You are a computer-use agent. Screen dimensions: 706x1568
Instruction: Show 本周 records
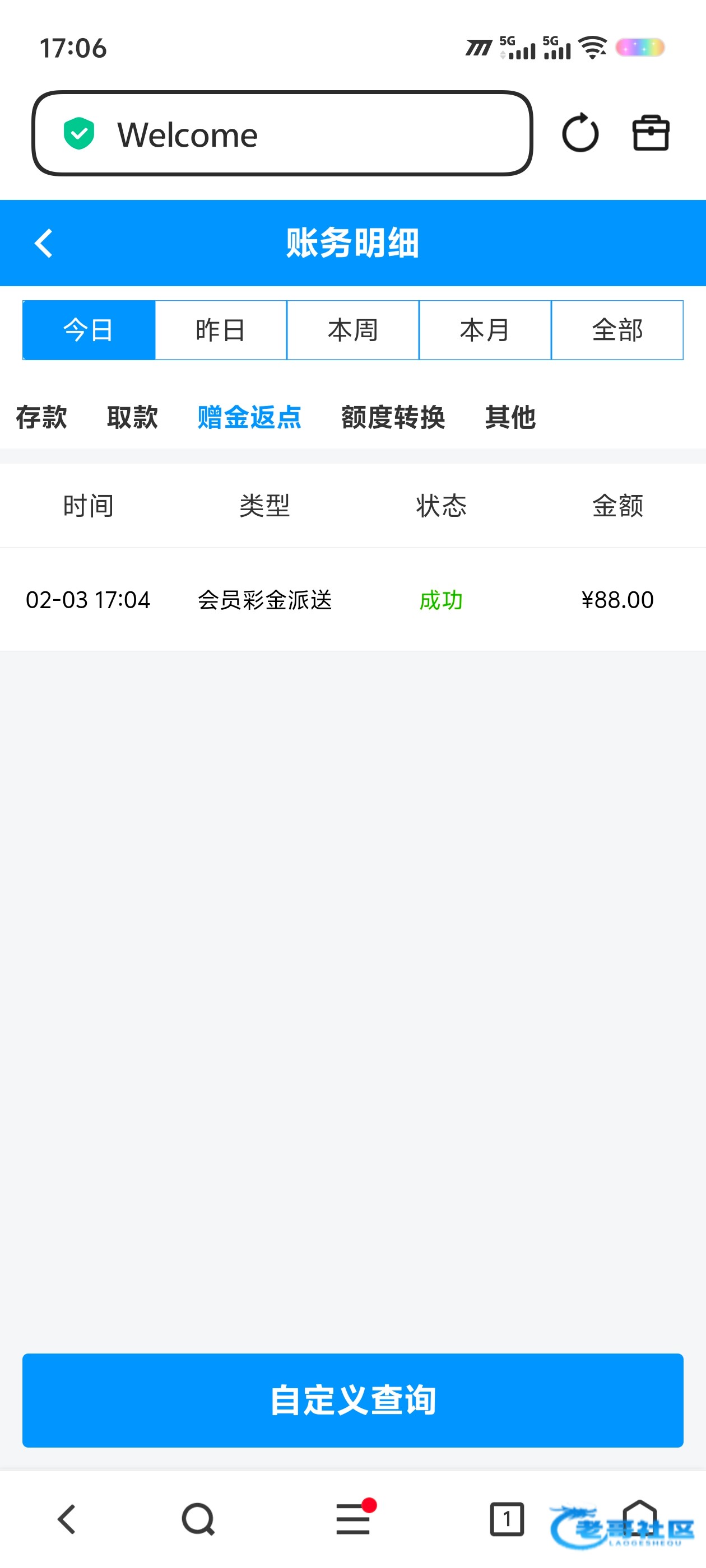(x=352, y=330)
